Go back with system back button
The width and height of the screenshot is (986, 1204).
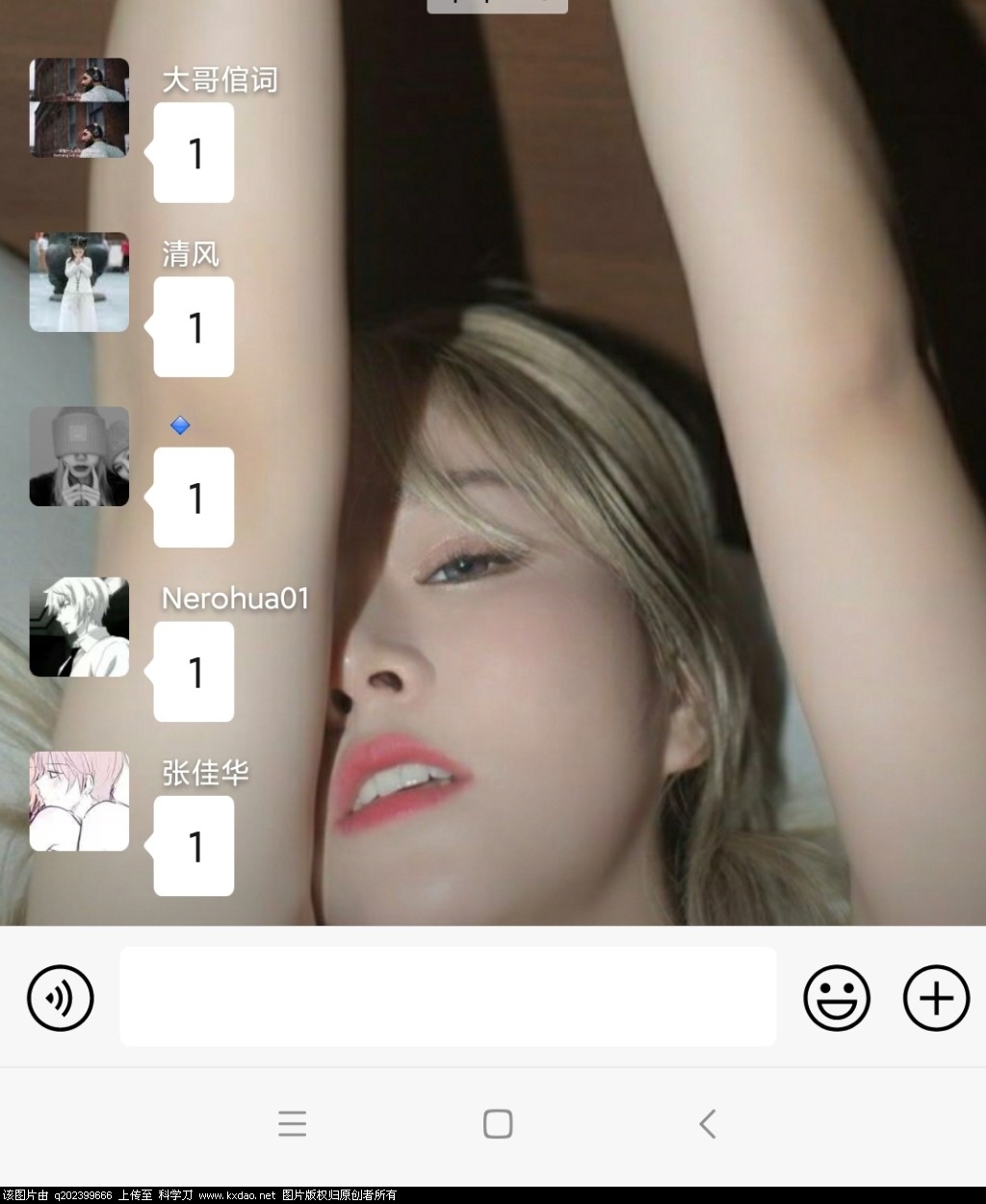point(708,1123)
